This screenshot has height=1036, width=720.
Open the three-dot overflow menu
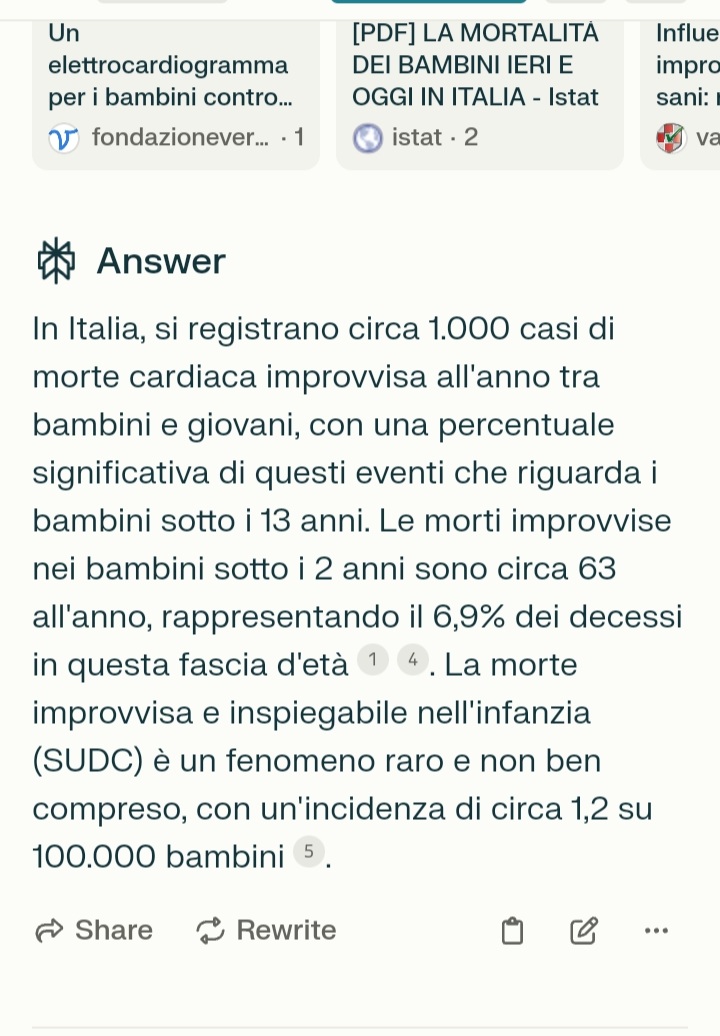point(656,931)
